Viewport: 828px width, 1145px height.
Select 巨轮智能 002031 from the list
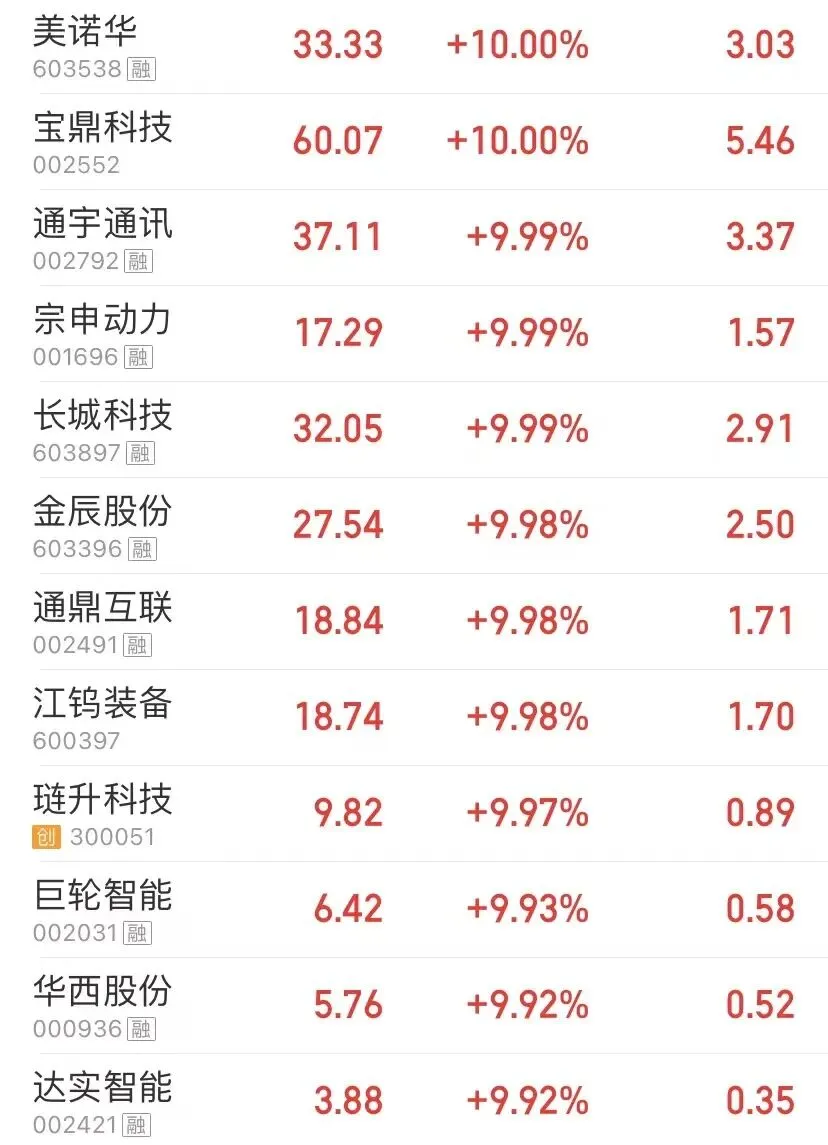pos(414,910)
